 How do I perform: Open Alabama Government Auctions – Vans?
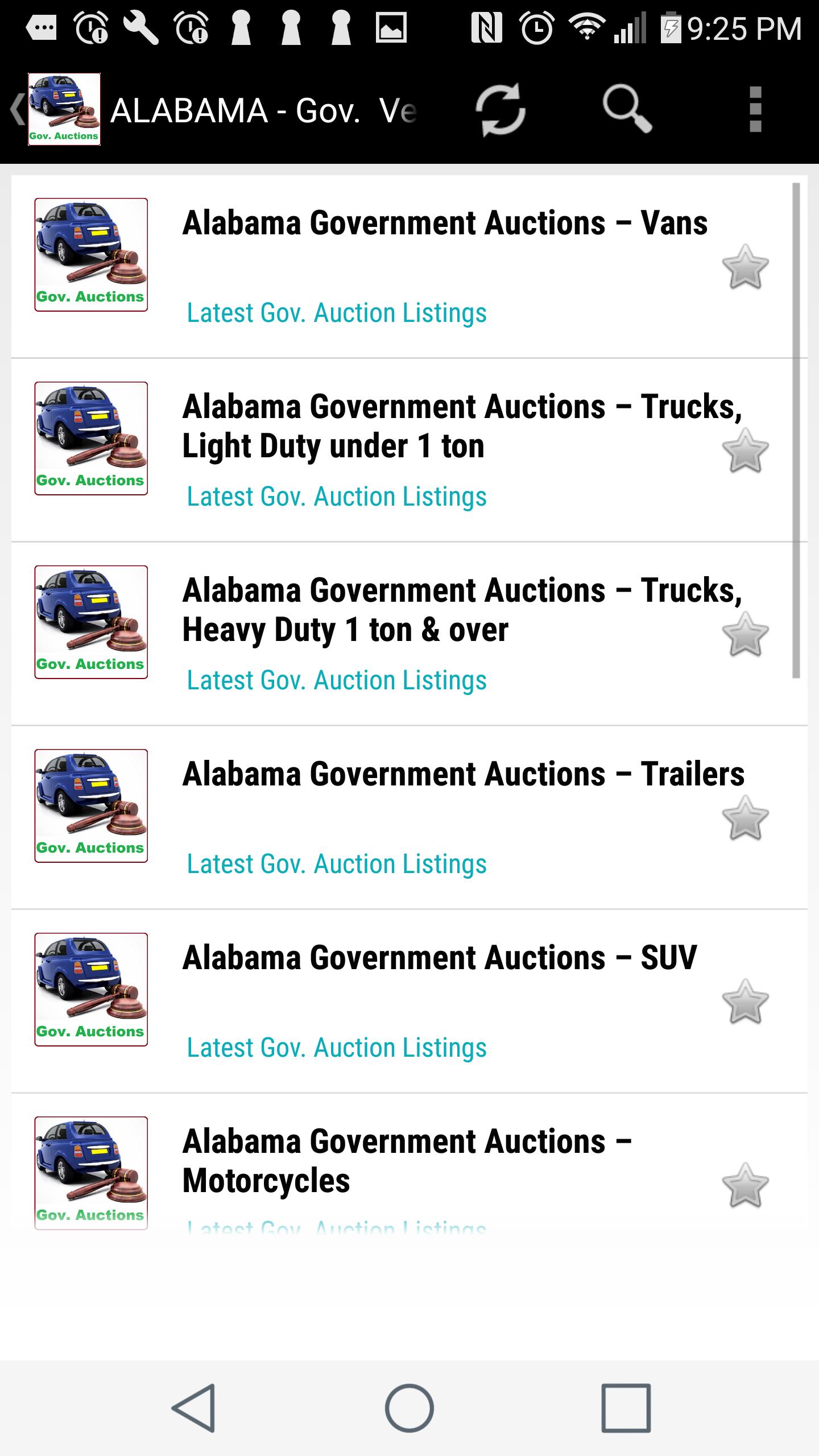[x=409, y=267]
